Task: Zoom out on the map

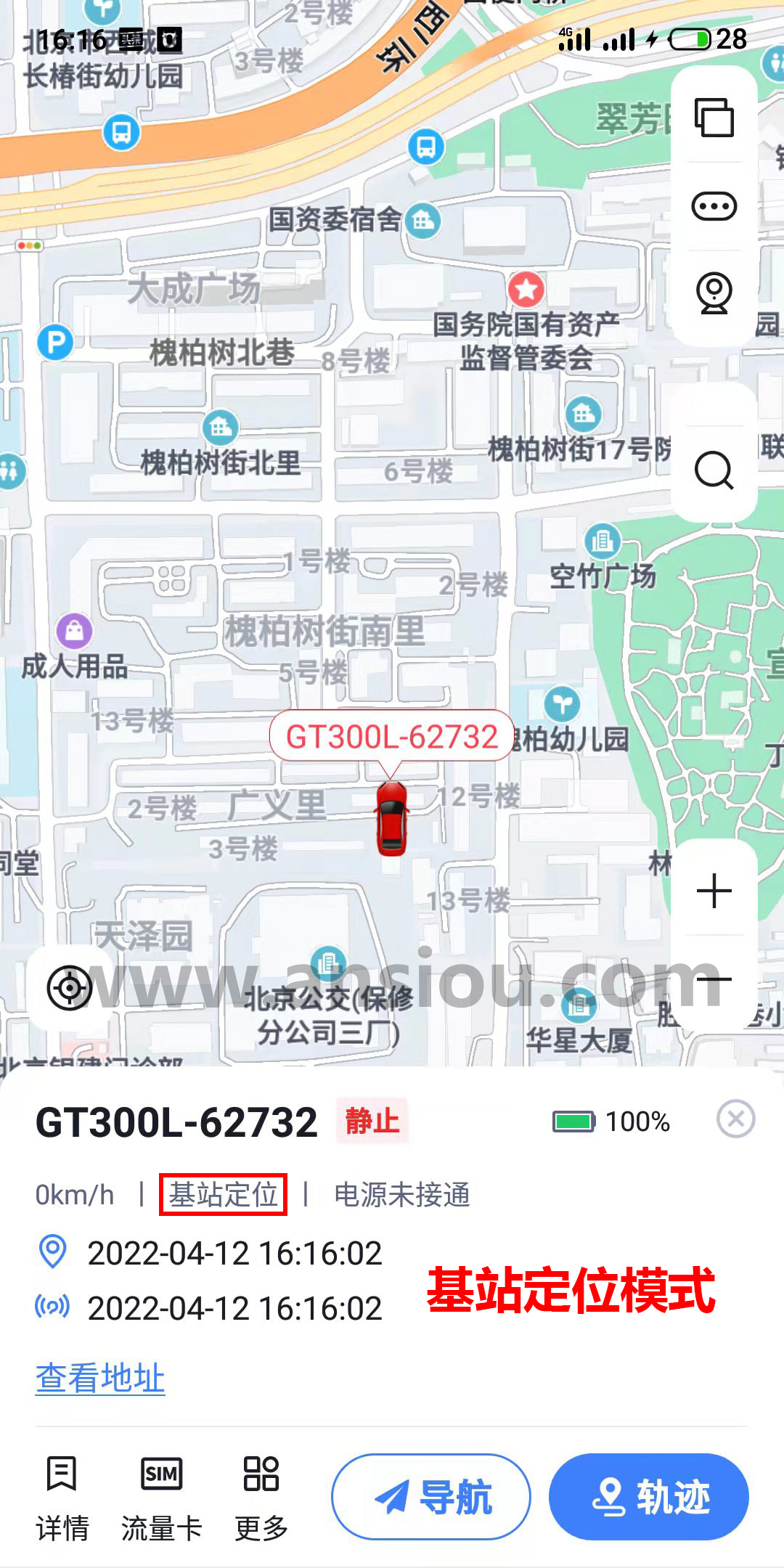Action: click(714, 979)
